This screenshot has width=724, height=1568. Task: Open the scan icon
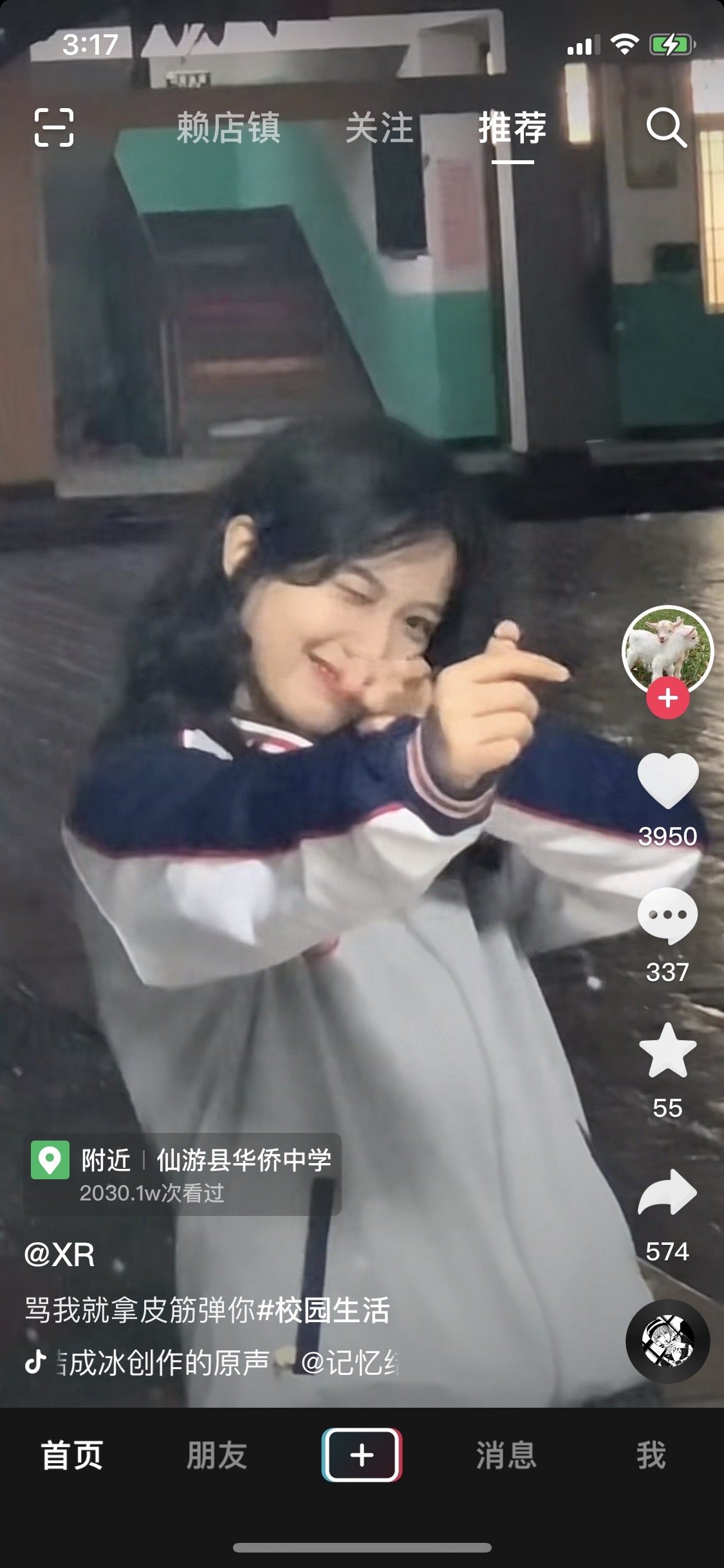[54, 127]
